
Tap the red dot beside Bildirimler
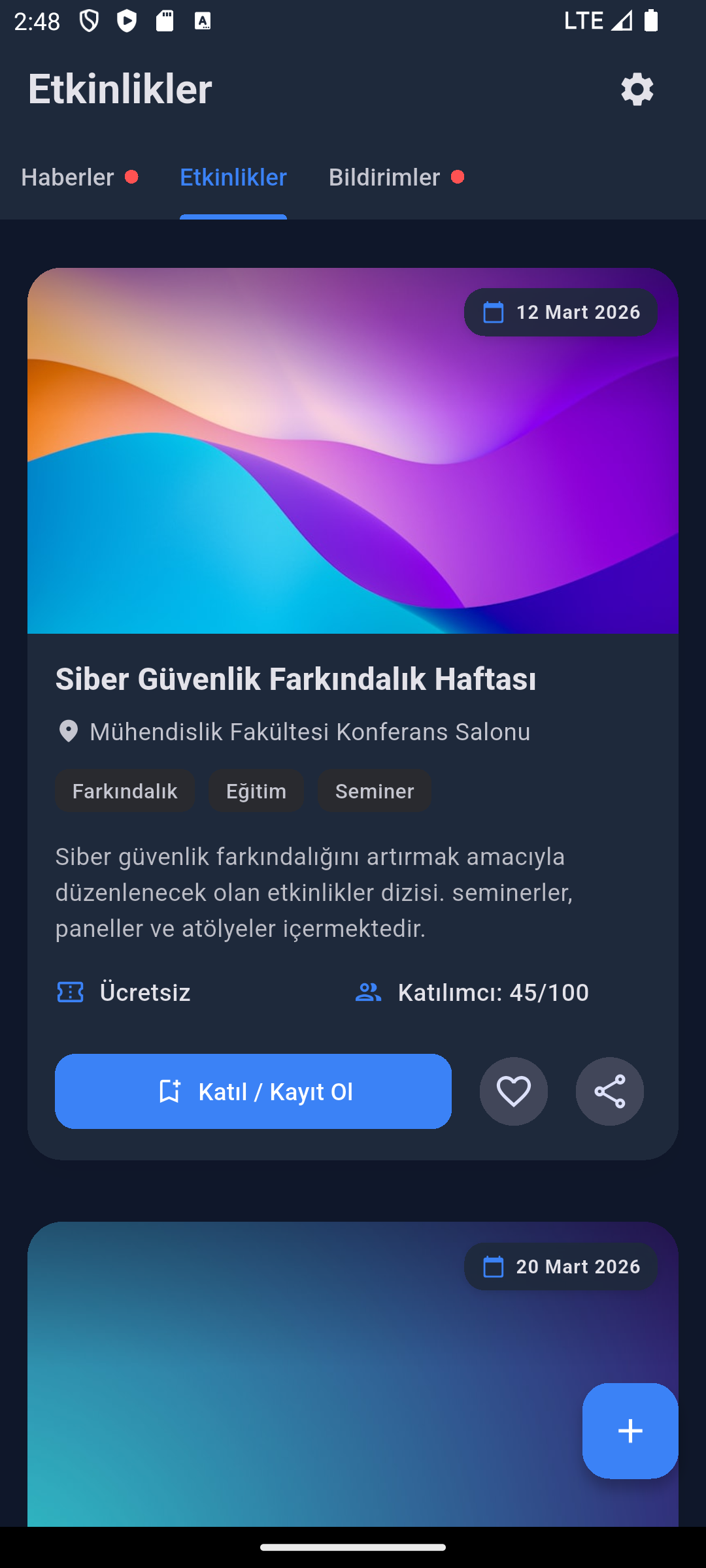tap(458, 176)
